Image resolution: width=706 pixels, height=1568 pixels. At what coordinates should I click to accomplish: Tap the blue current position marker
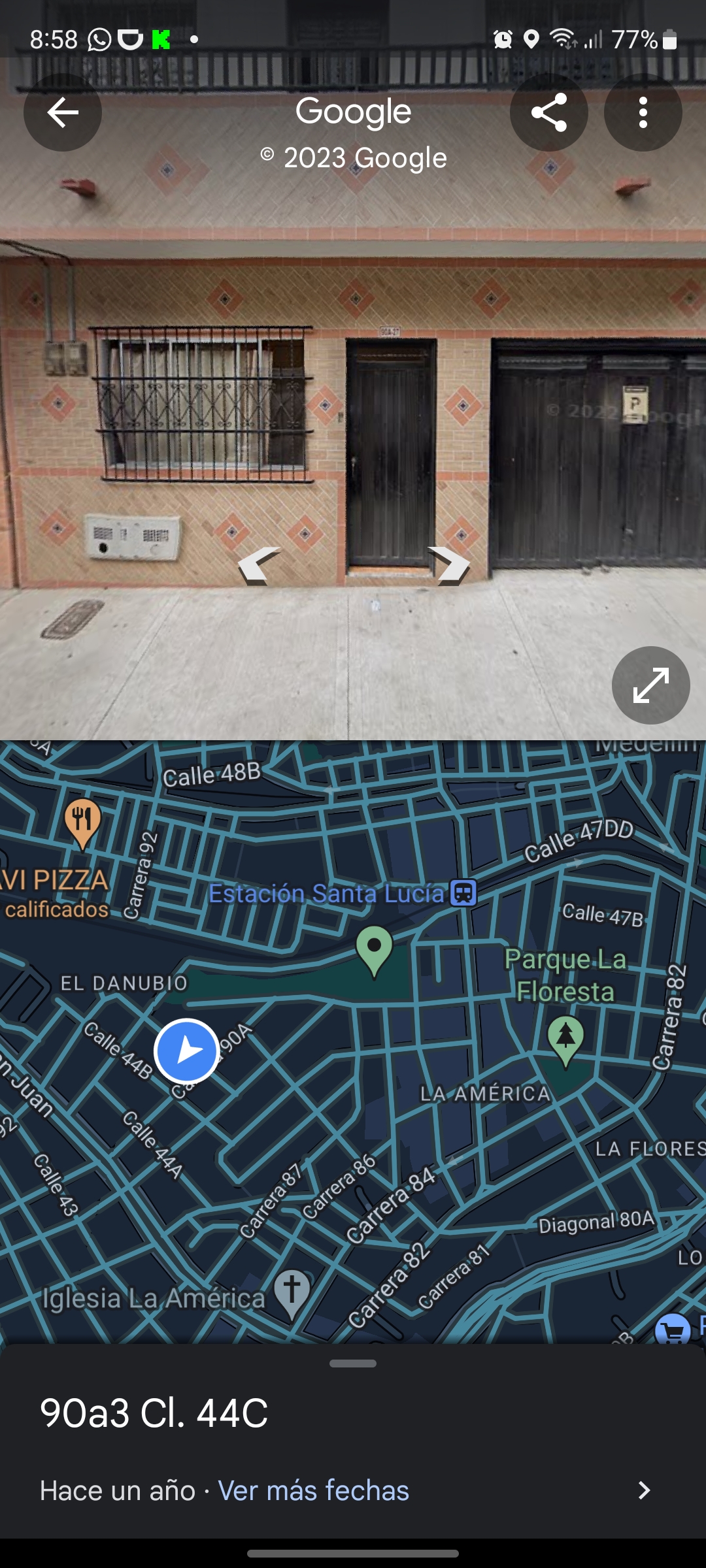click(x=187, y=1051)
